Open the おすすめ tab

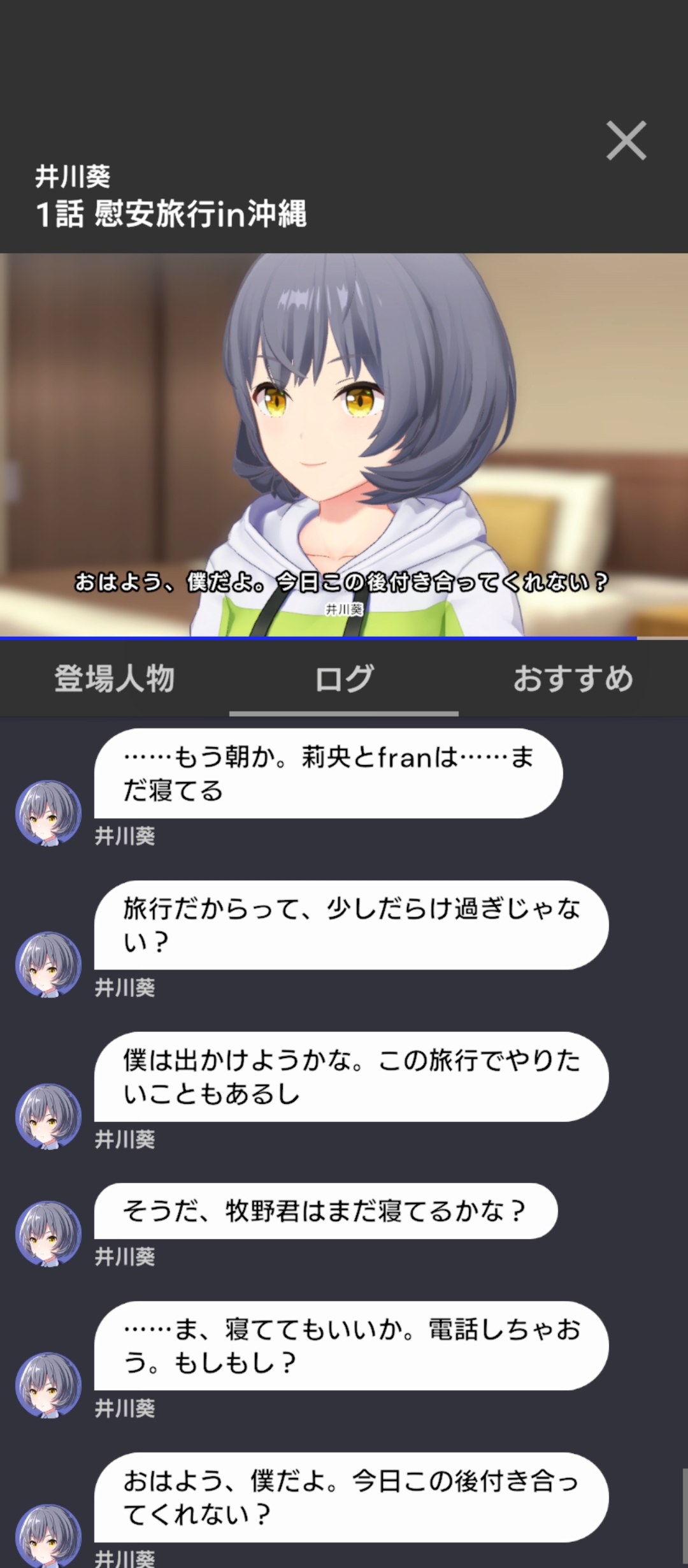pyautogui.click(x=573, y=678)
